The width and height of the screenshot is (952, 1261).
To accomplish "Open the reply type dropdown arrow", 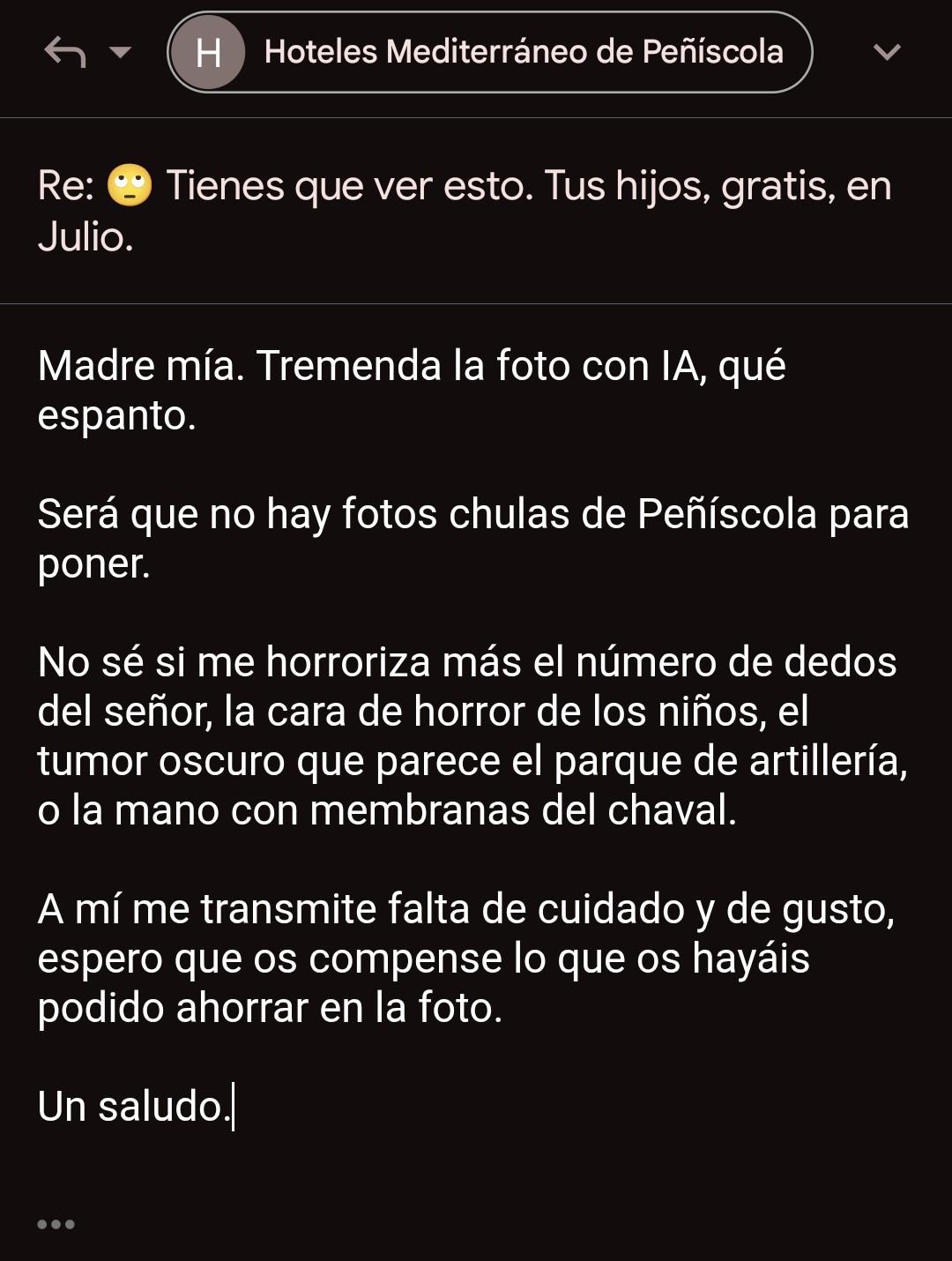I will tap(120, 52).
